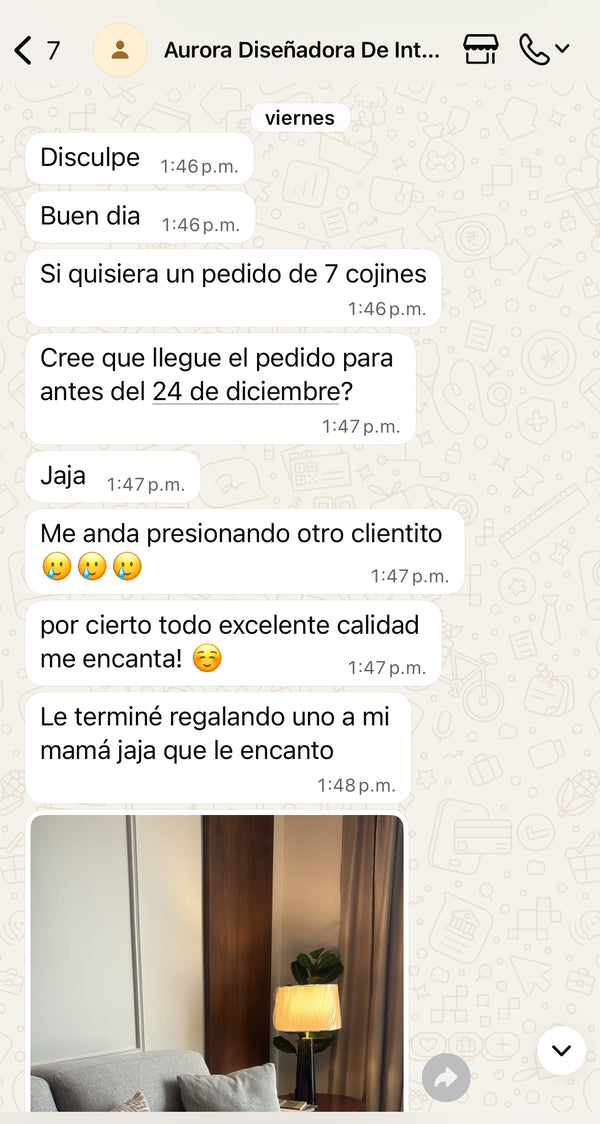Tap Aurora's profile picture
This screenshot has height=1124, width=600.
point(120,50)
